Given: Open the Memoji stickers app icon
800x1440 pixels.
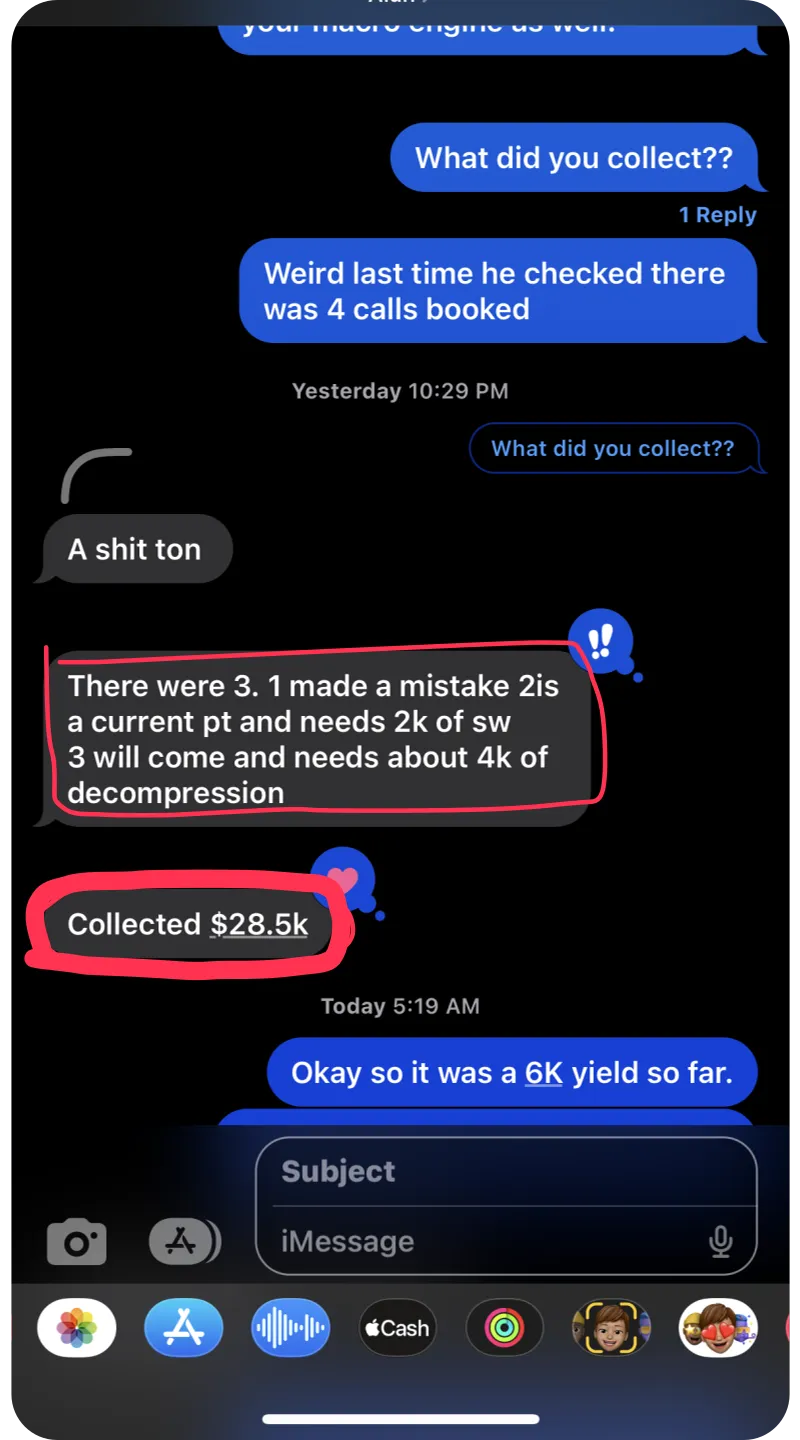Looking at the screenshot, I should [x=718, y=1327].
